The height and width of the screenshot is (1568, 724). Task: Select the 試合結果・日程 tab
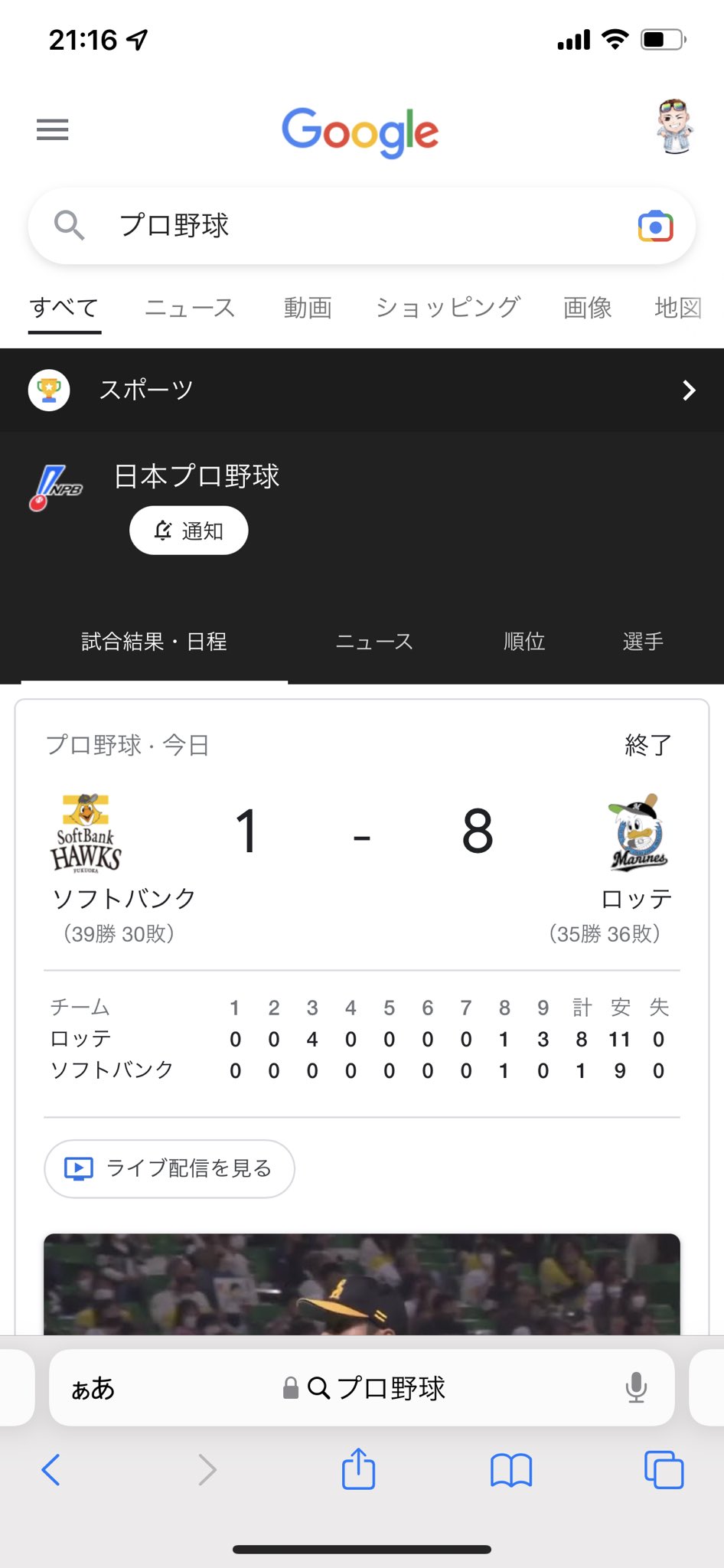point(154,642)
